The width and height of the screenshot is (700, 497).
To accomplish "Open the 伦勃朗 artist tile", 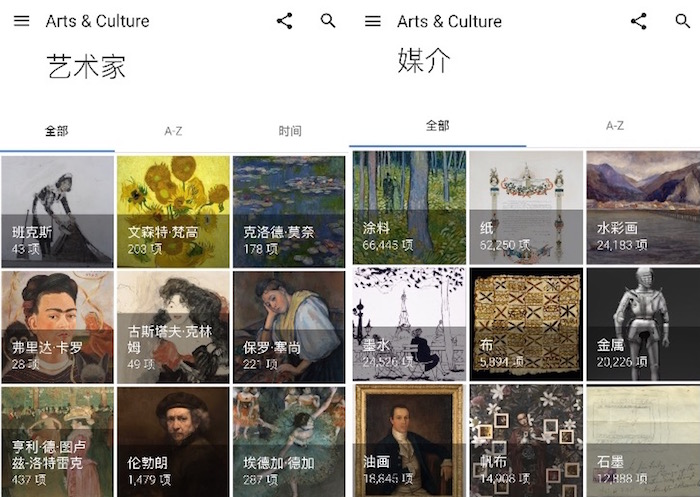I will pyautogui.click(x=173, y=442).
